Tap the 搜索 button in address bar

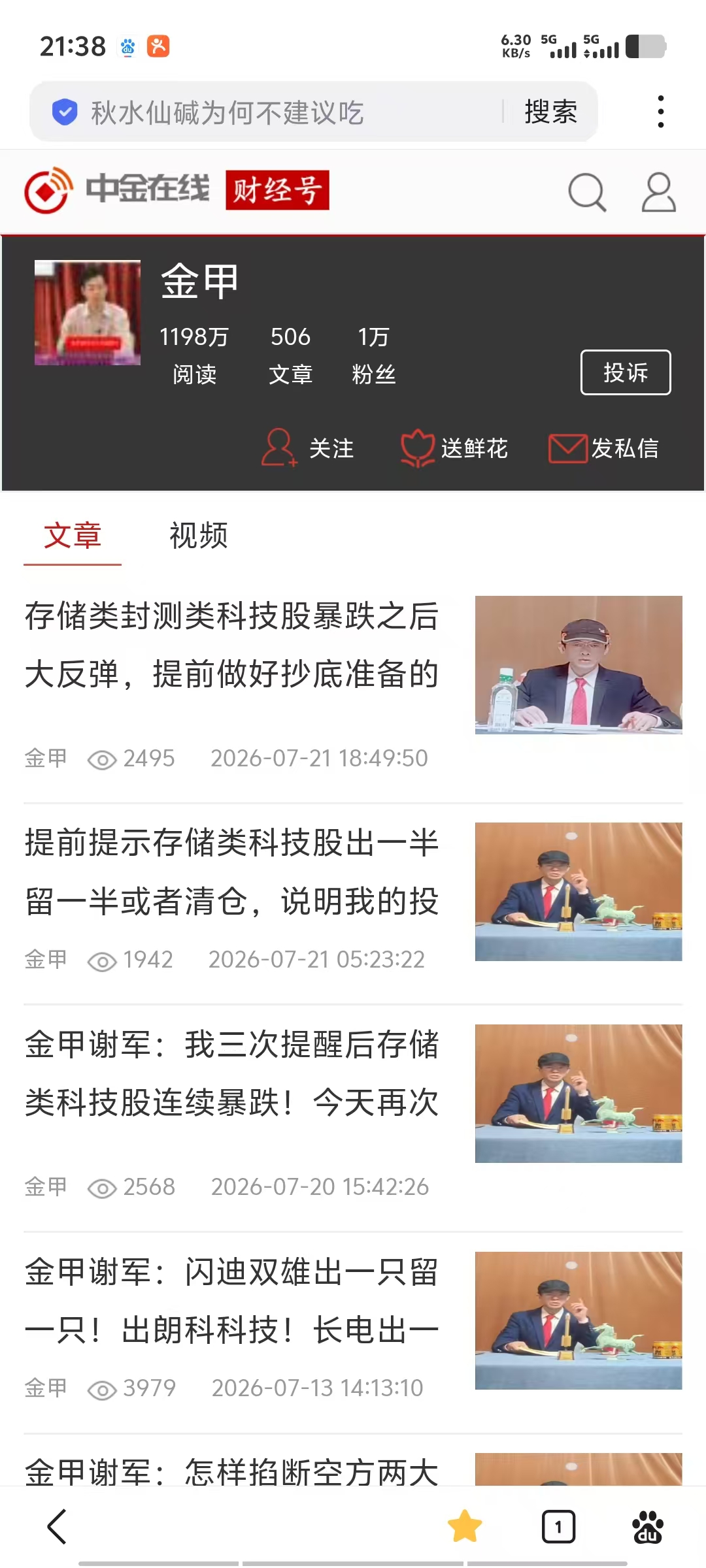tap(550, 112)
